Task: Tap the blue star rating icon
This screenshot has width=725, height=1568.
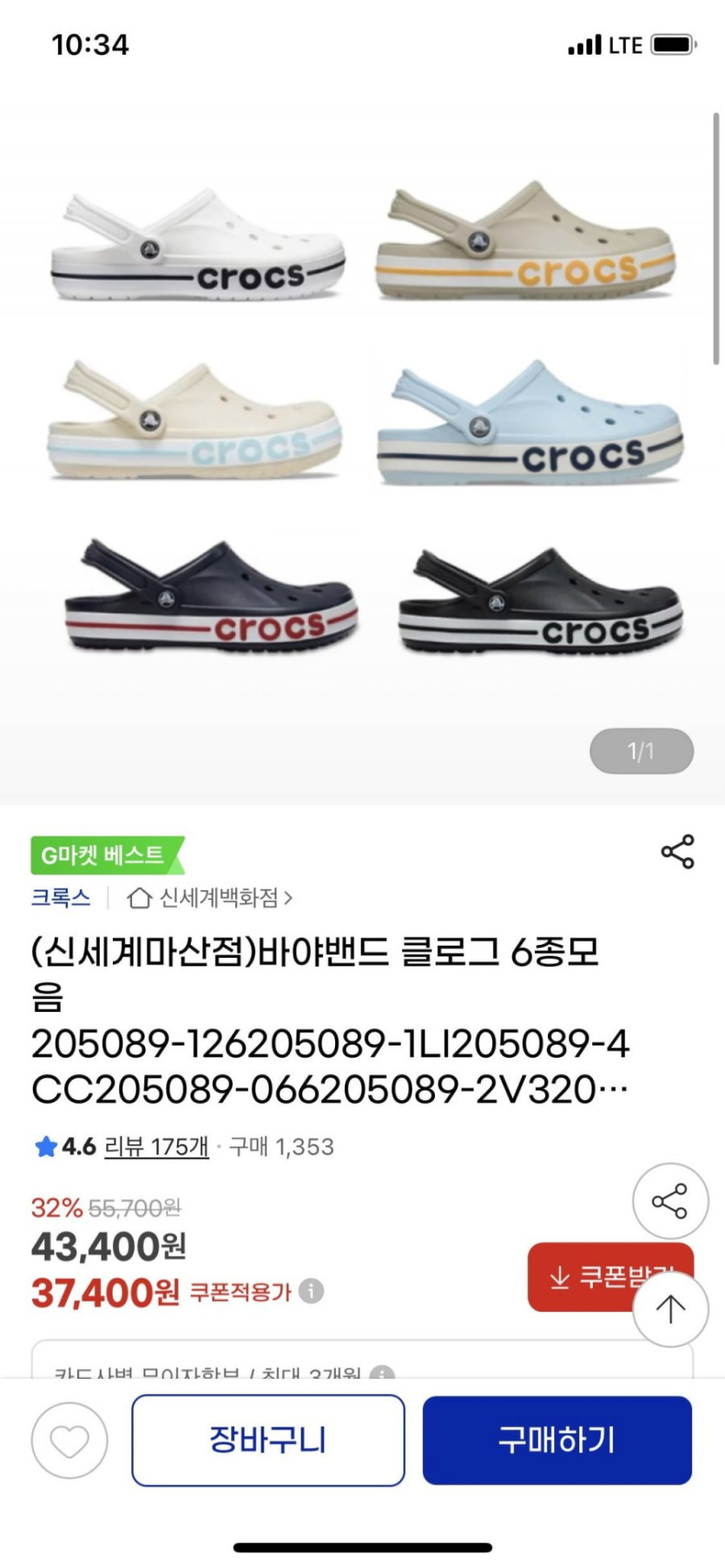Action: pos(45,1146)
